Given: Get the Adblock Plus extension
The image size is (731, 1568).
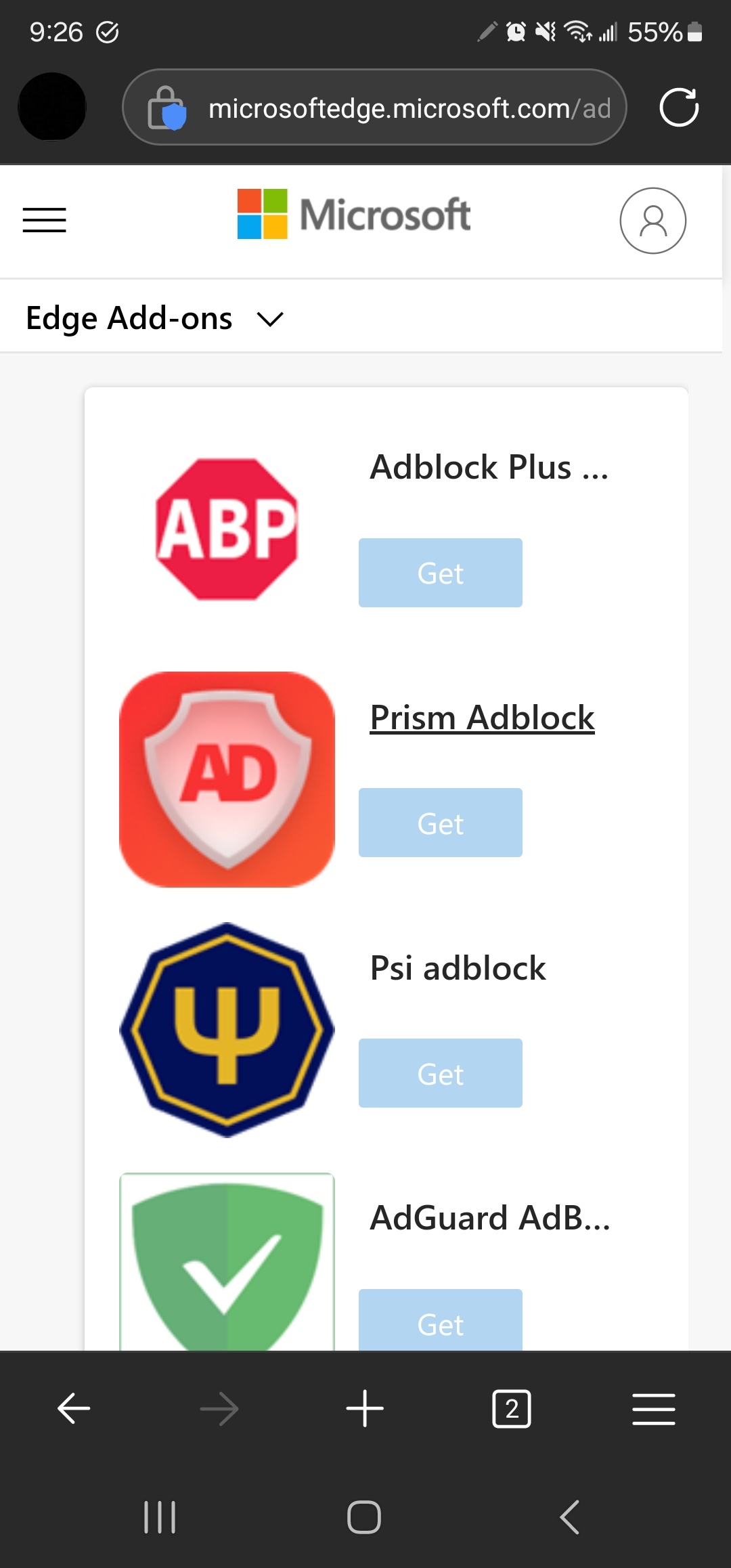Looking at the screenshot, I should click(x=440, y=573).
